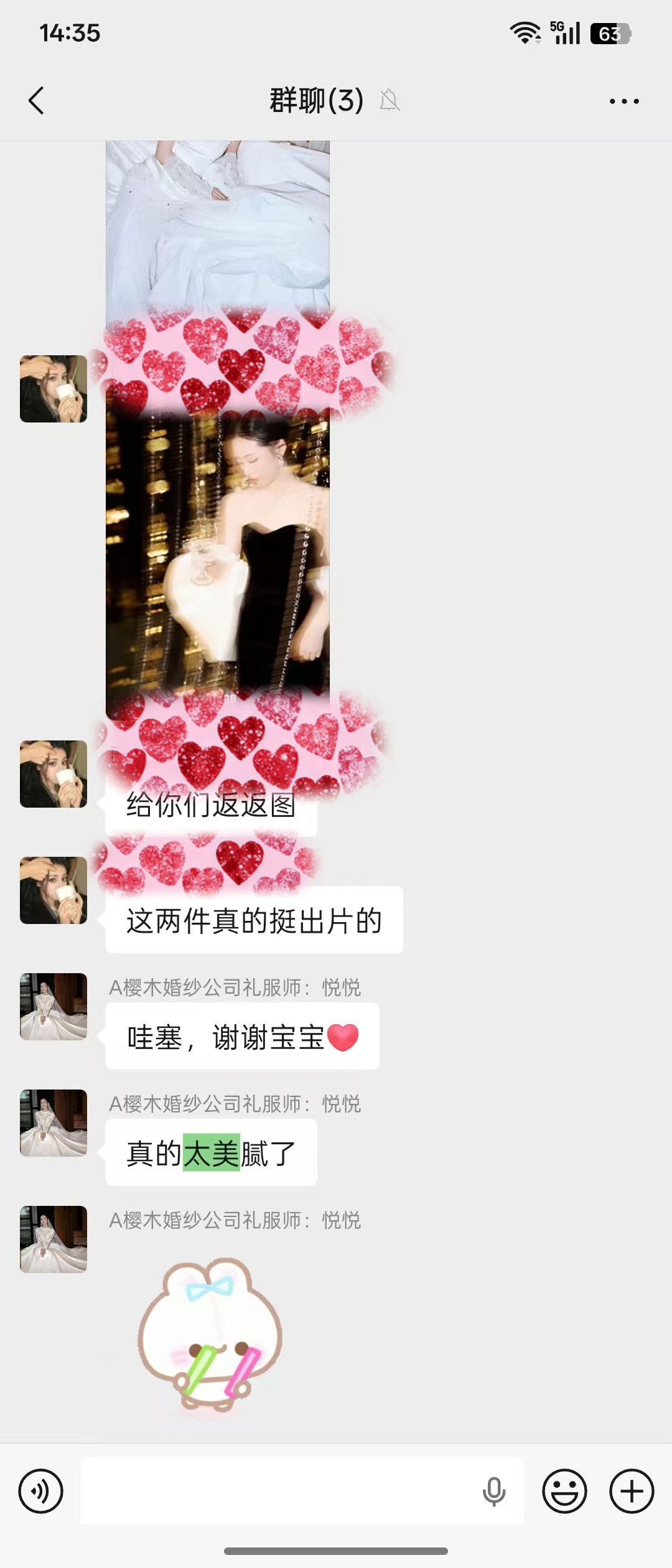
Task: Open the group chat overflow menu
Action: click(623, 101)
